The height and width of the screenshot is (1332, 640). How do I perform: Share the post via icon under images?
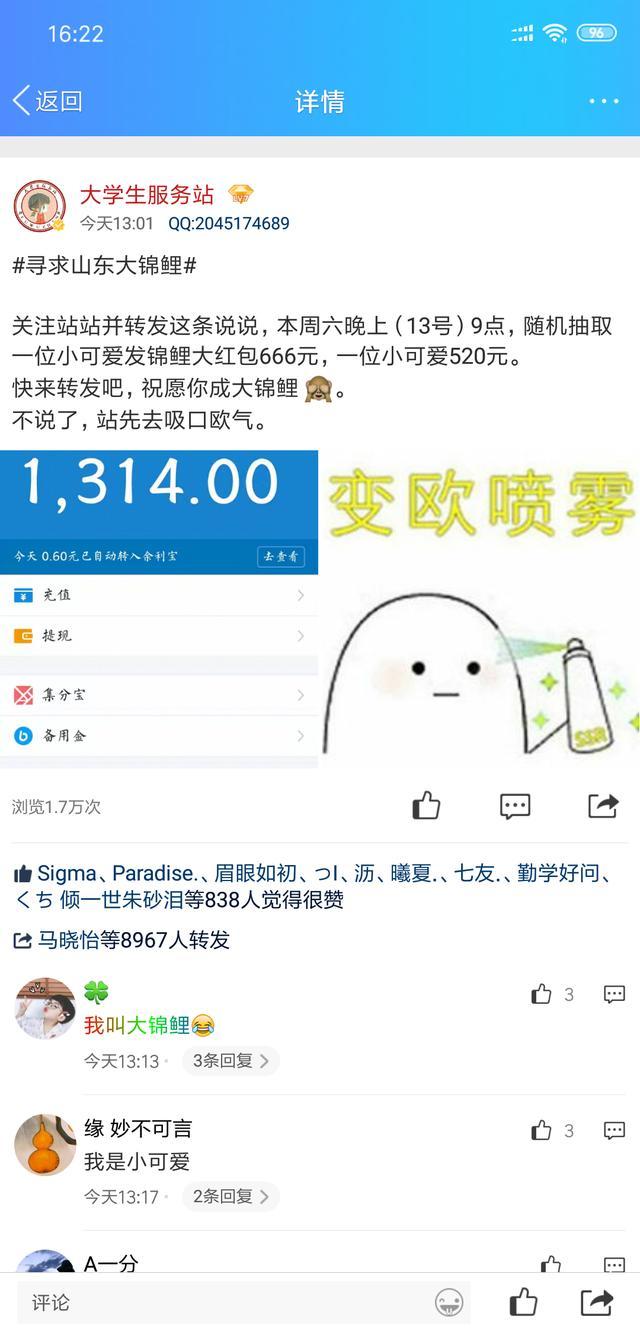tap(603, 806)
